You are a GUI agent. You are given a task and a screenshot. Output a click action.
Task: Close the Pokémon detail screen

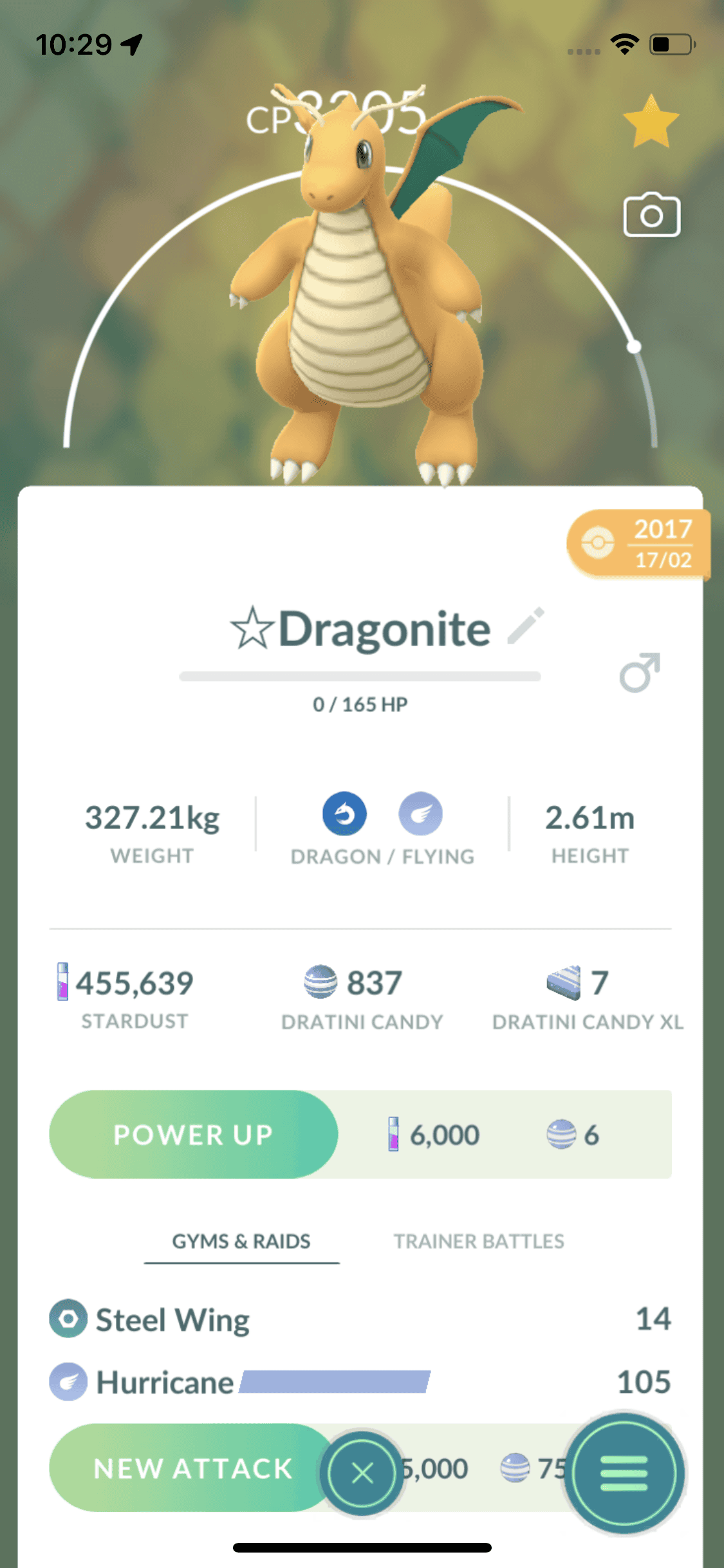(362, 1473)
